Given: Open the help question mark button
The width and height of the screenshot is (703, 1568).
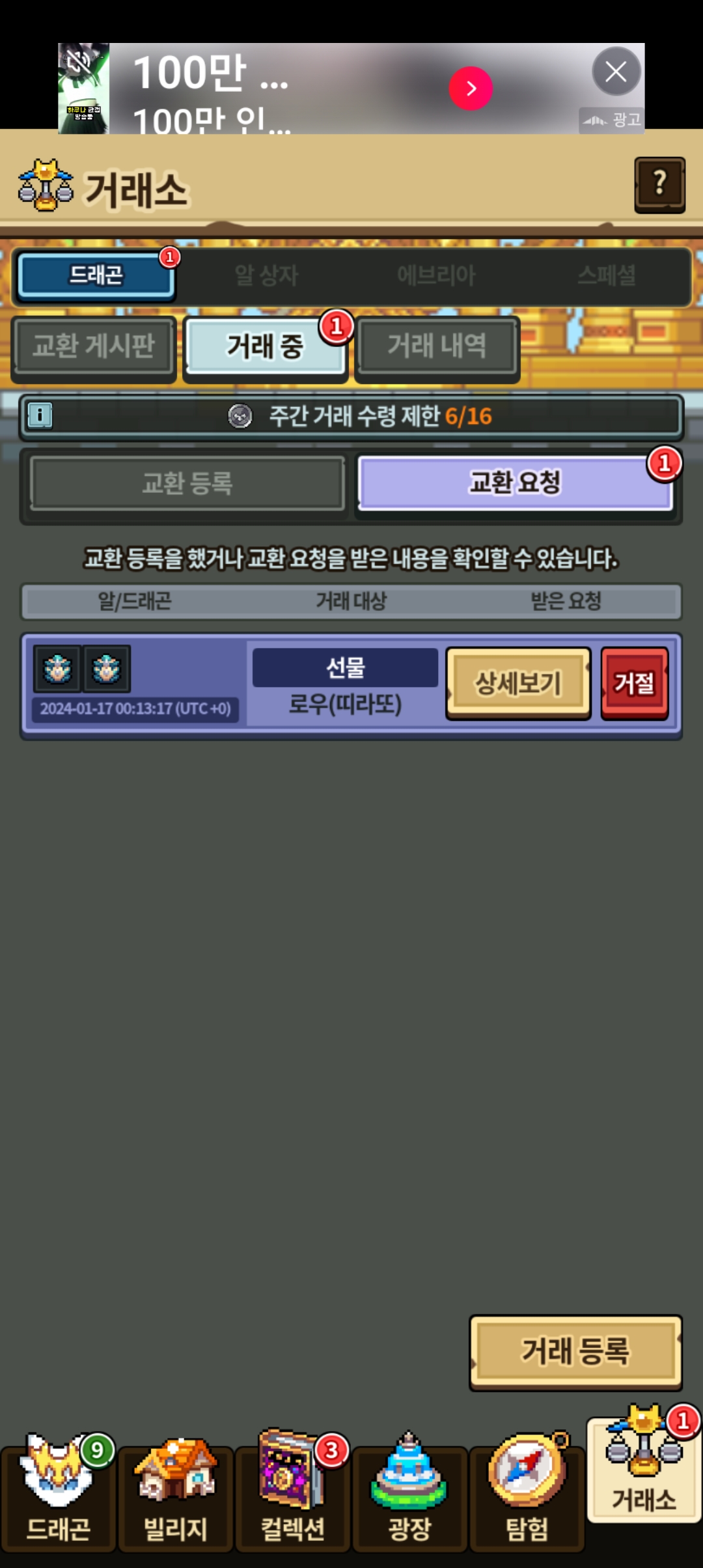Looking at the screenshot, I should (x=659, y=184).
